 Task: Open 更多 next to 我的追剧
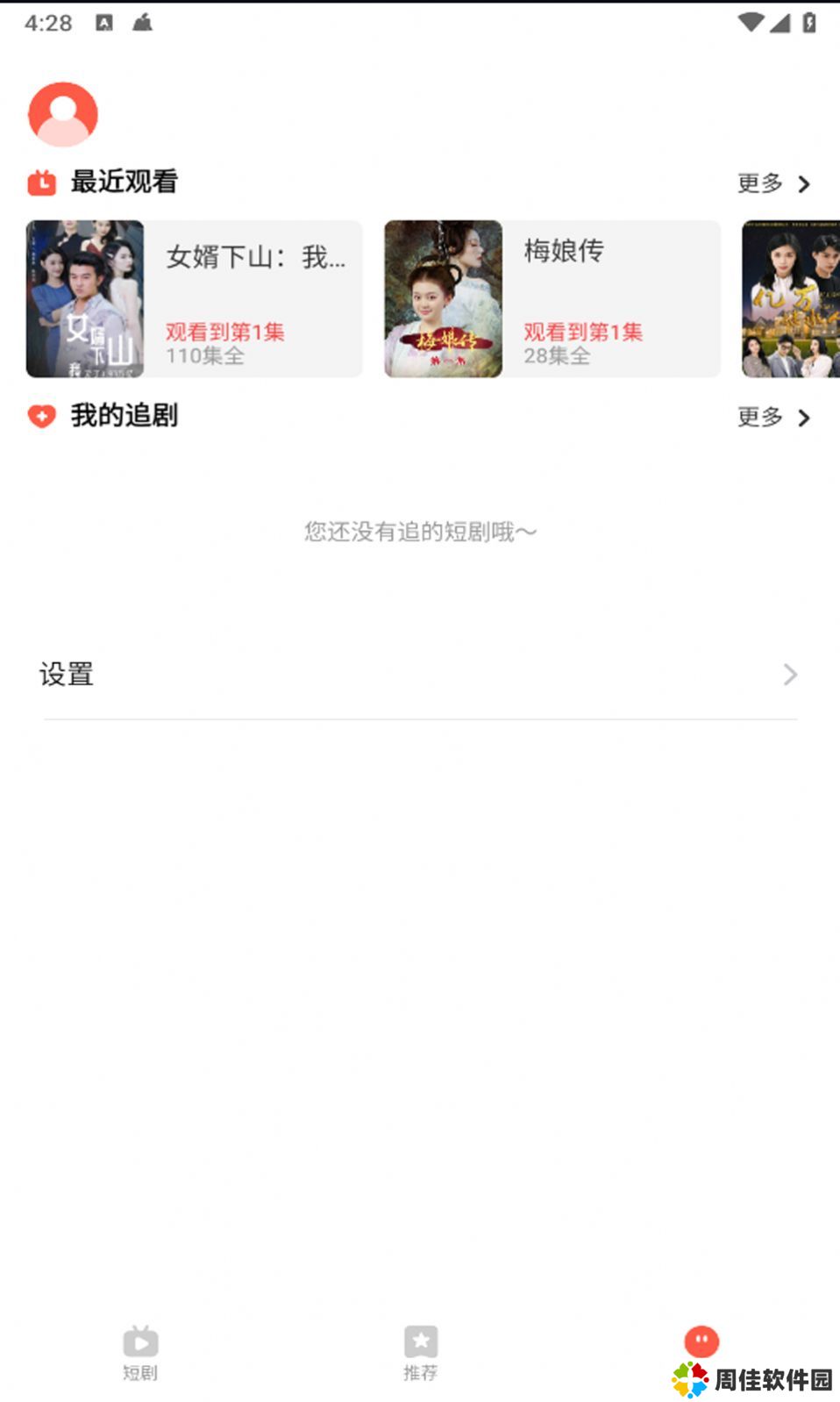click(773, 418)
